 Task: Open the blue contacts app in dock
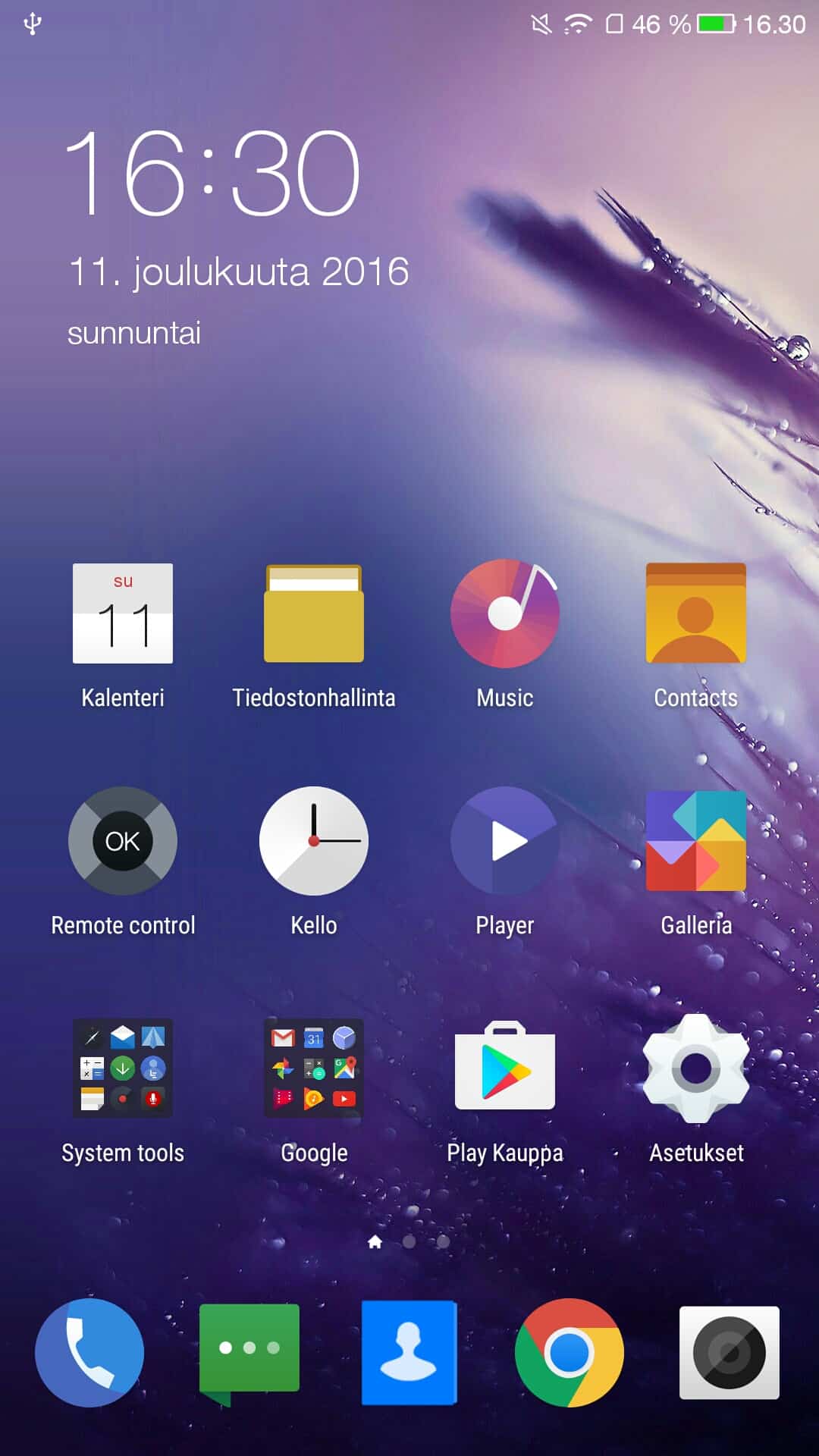tap(409, 1353)
